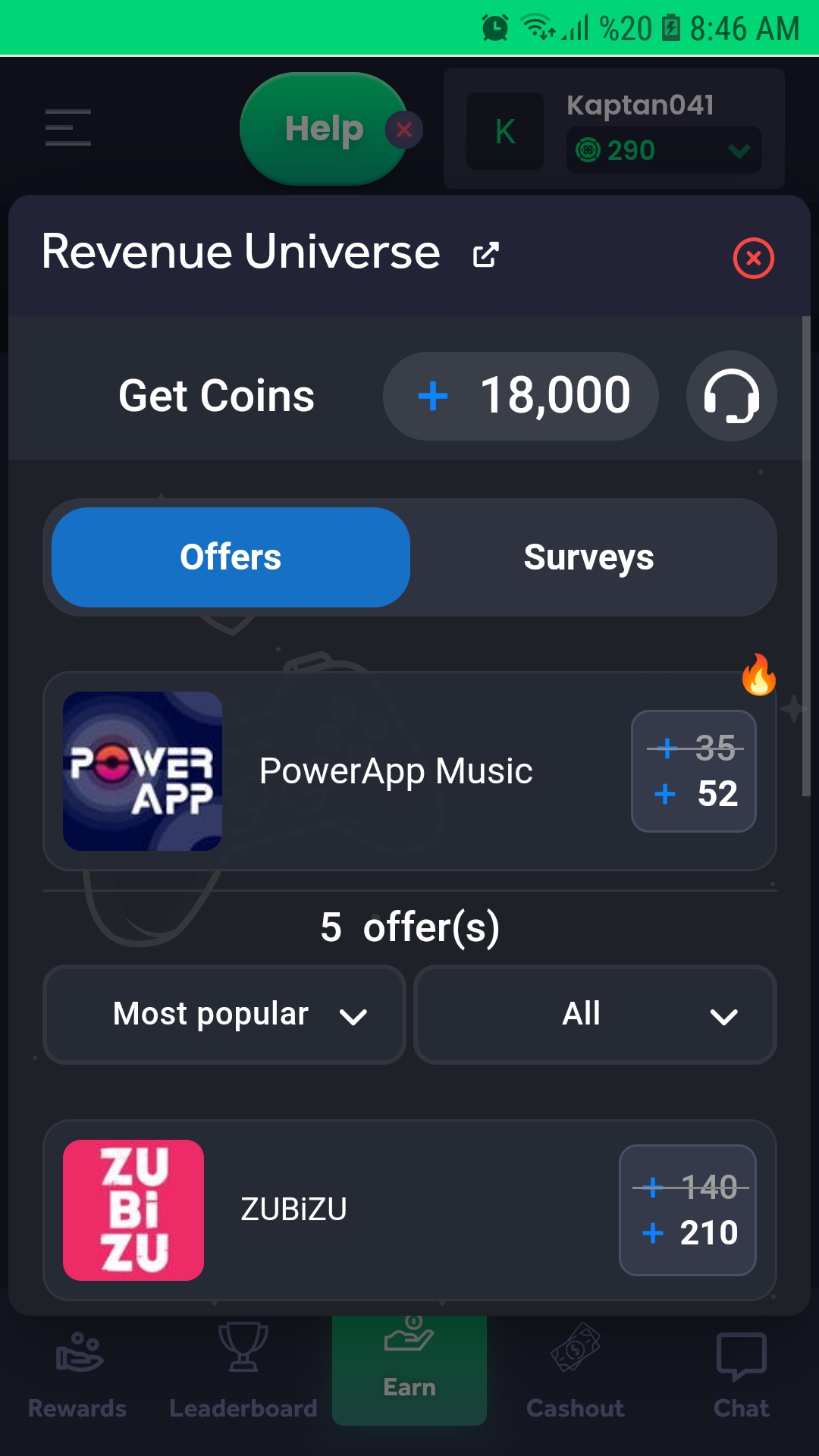Close the Revenue Universe dialog
Image resolution: width=819 pixels, height=1456 pixels.
pyautogui.click(x=753, y=258)
